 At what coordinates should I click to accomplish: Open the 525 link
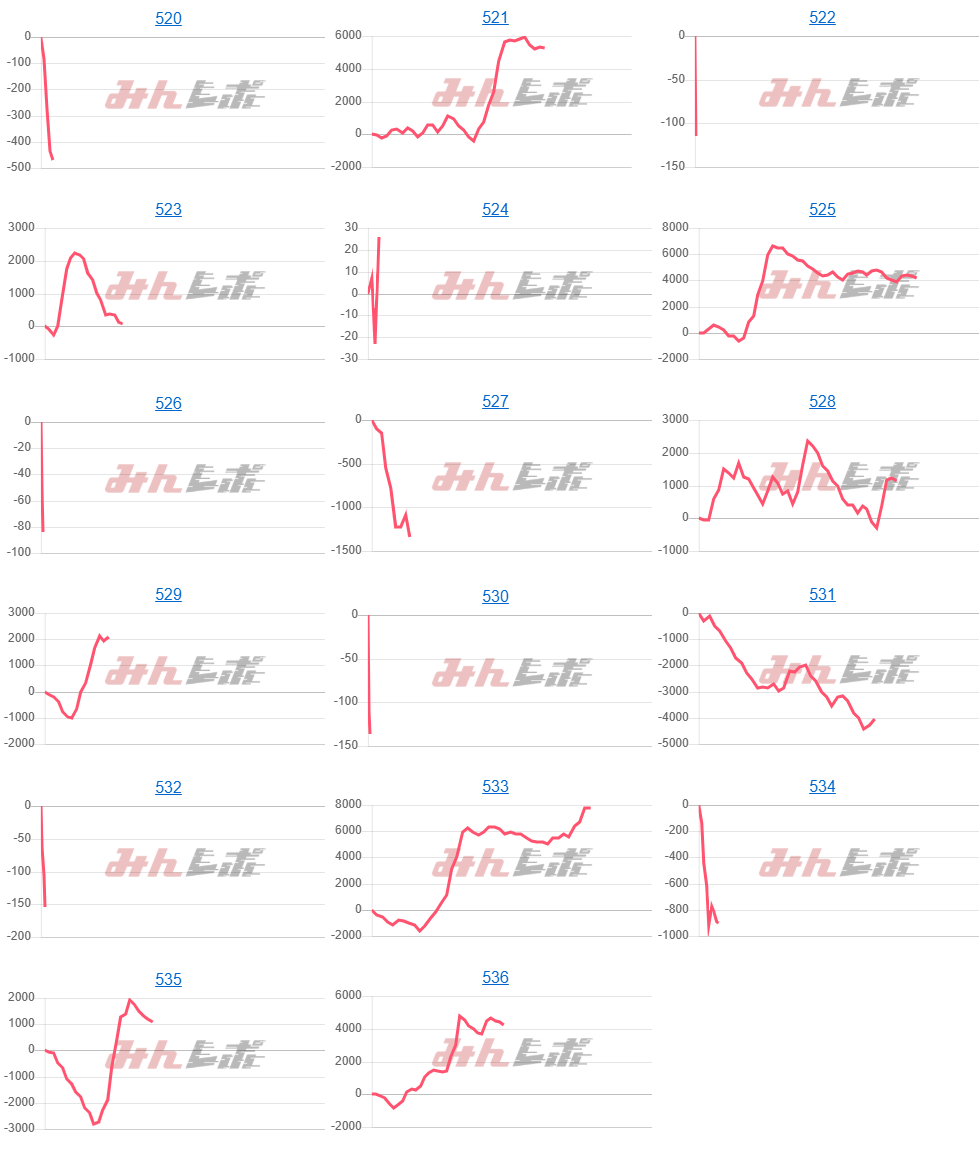click(x=822, y=210)
